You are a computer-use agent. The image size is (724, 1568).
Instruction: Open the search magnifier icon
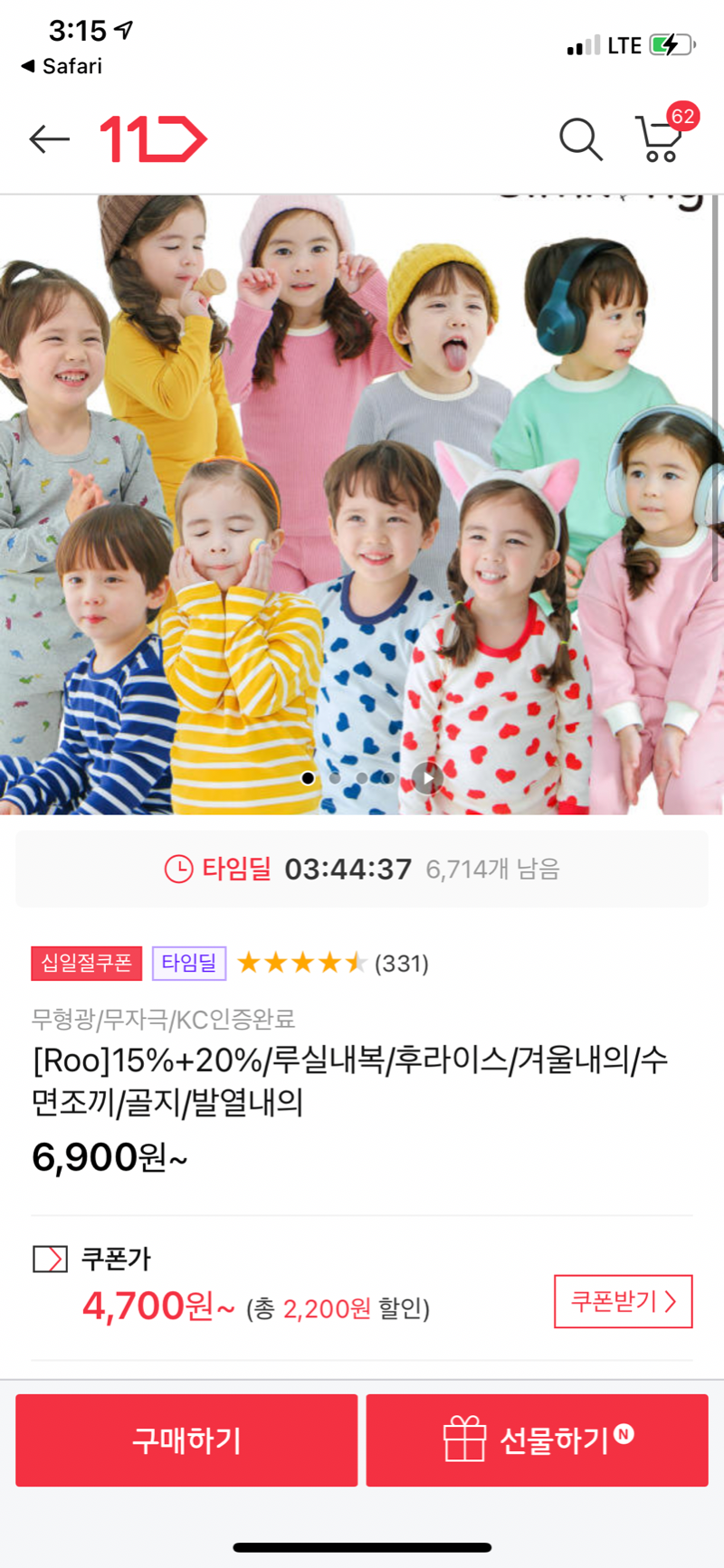pyautogui.click(x=580, y=139)
